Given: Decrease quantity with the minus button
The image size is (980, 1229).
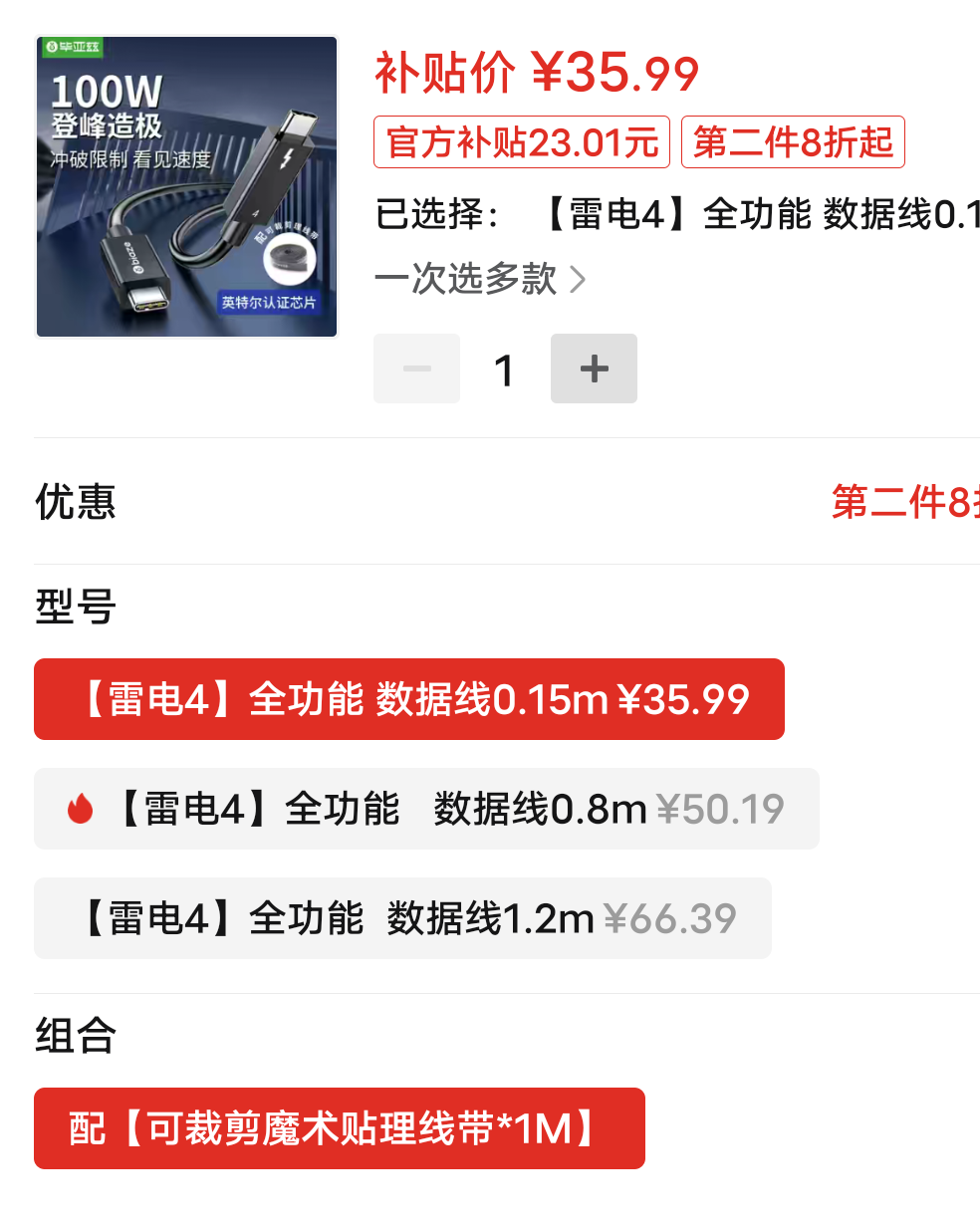Looking at the screenshot, I should click(x=416, y=369).
